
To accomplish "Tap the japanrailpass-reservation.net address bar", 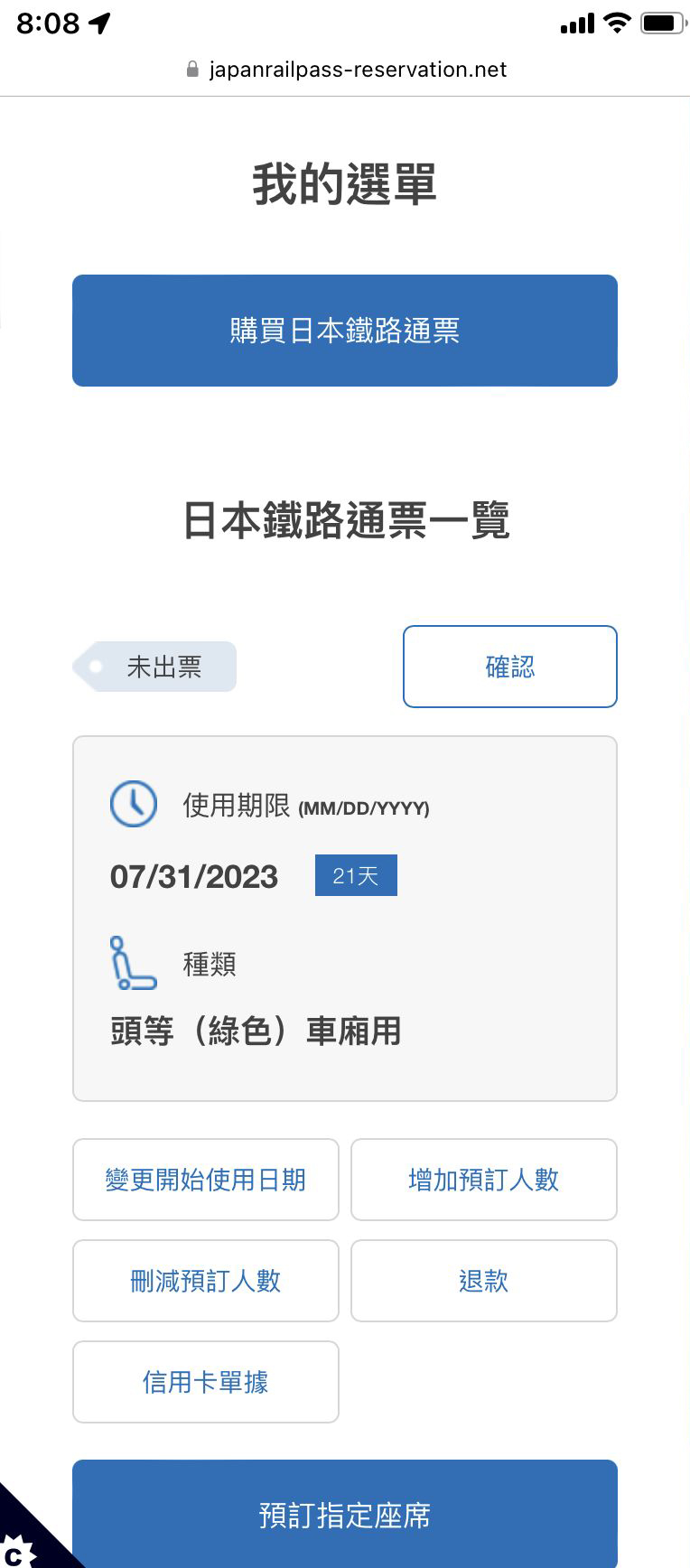I will [x=345, y=70].
